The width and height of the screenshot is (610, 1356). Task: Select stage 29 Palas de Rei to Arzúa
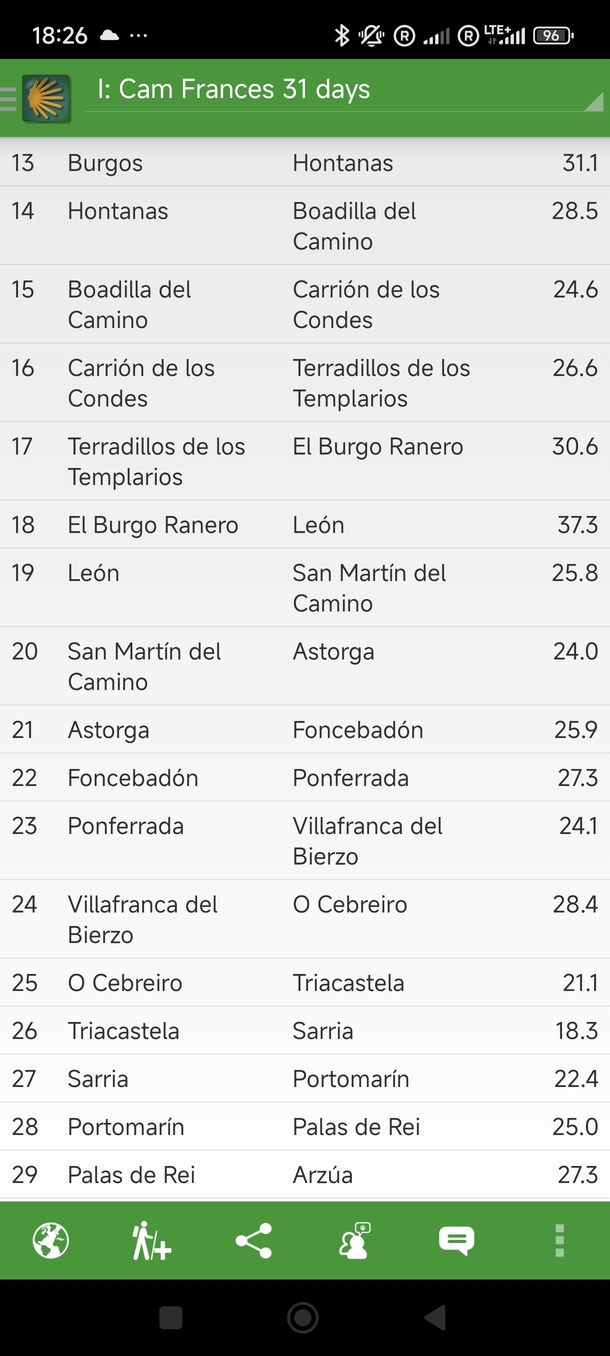coord(305,1175)
